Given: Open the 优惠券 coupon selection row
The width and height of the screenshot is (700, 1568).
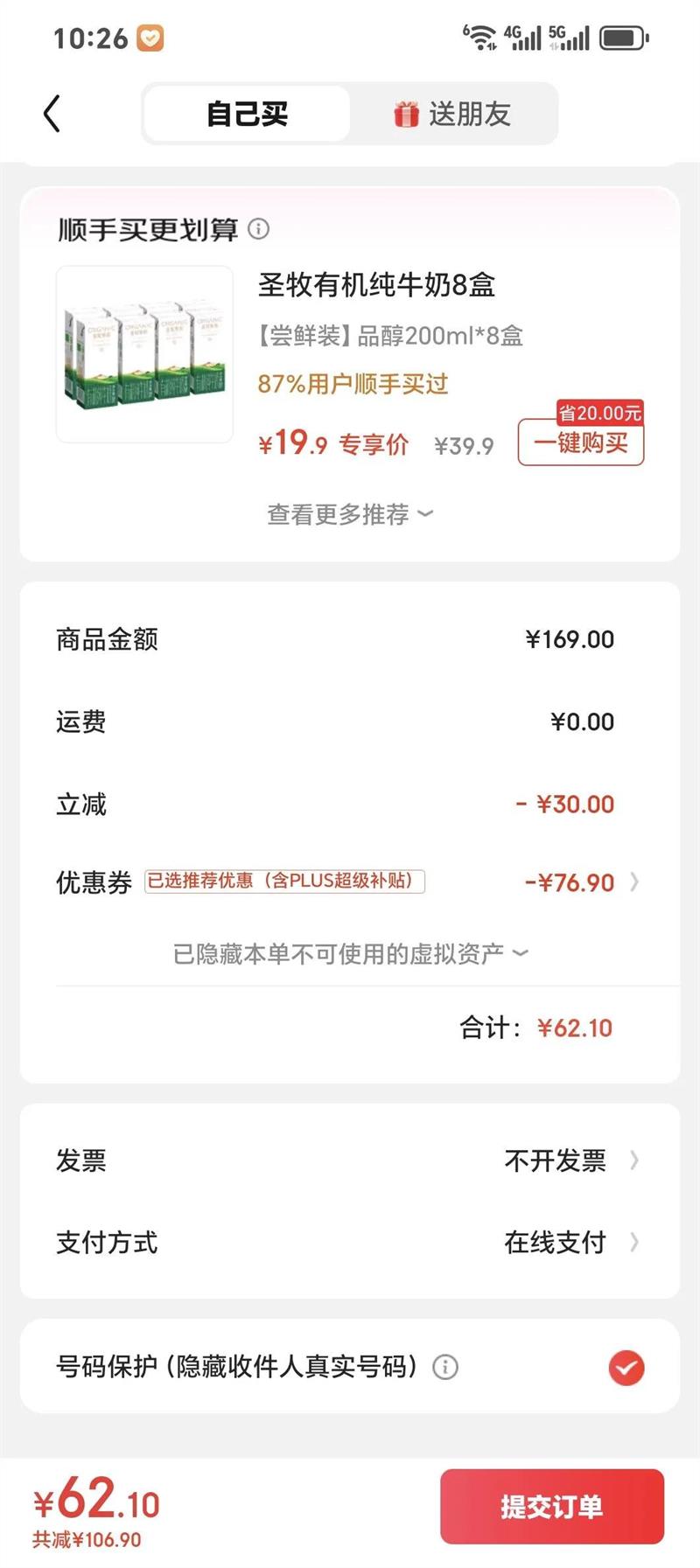Looking at the screenshot, I should [x=350, y=882].
